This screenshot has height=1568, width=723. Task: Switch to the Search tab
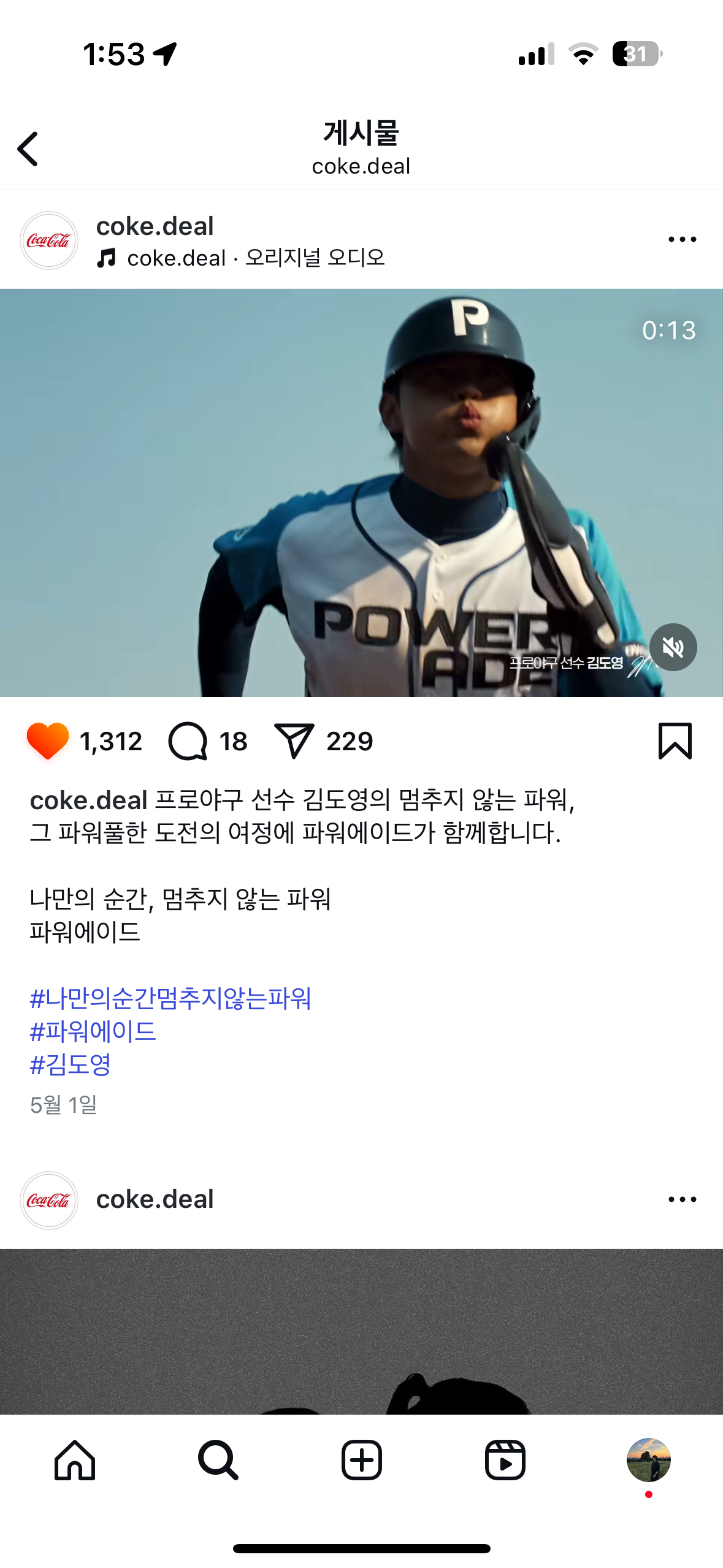click(218, 1460)
